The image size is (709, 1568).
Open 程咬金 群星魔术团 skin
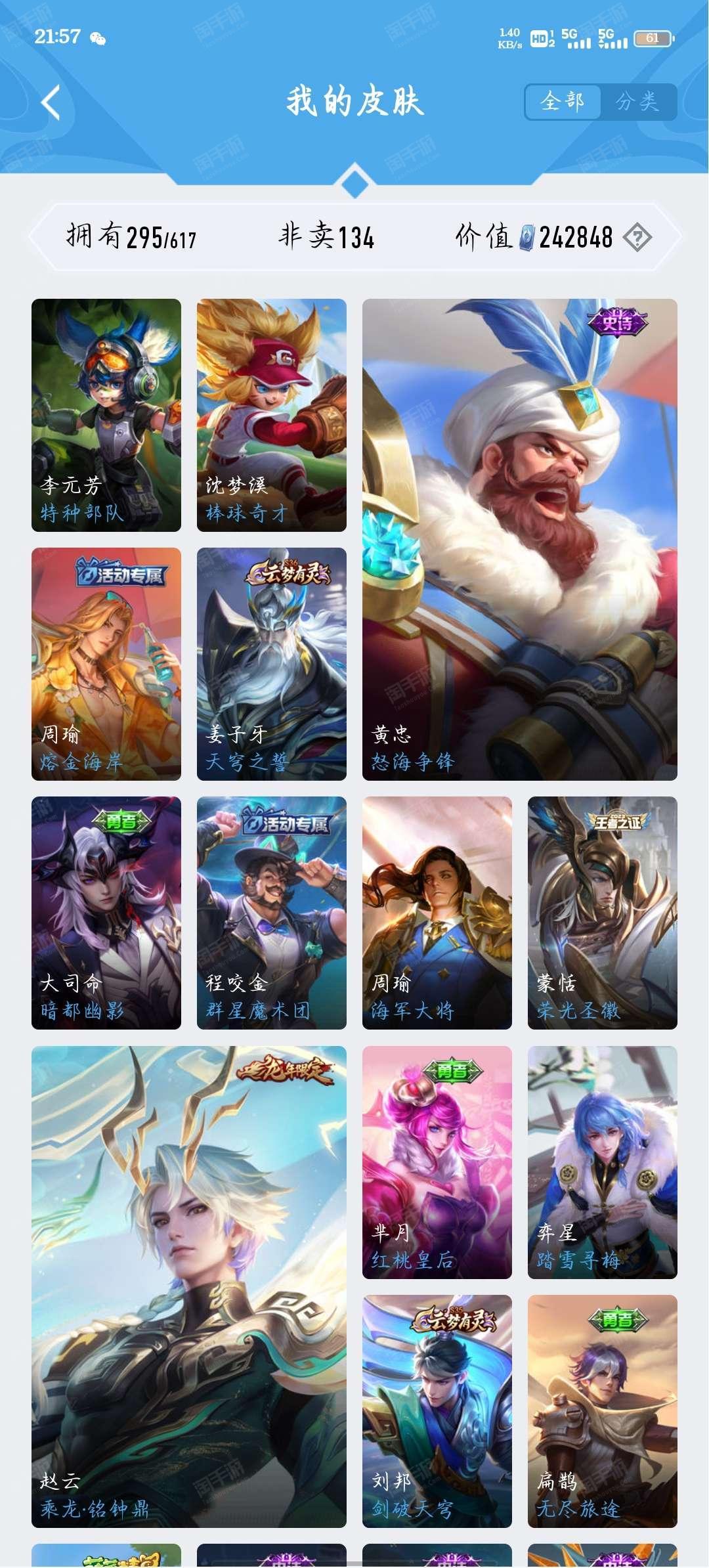pyautogui.click(x=272, y=913)
